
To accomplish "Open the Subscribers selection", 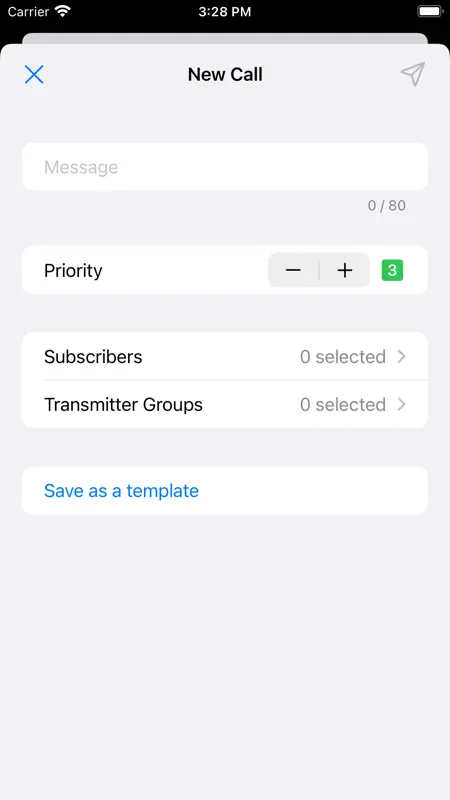I will click(x=224, y=356).
